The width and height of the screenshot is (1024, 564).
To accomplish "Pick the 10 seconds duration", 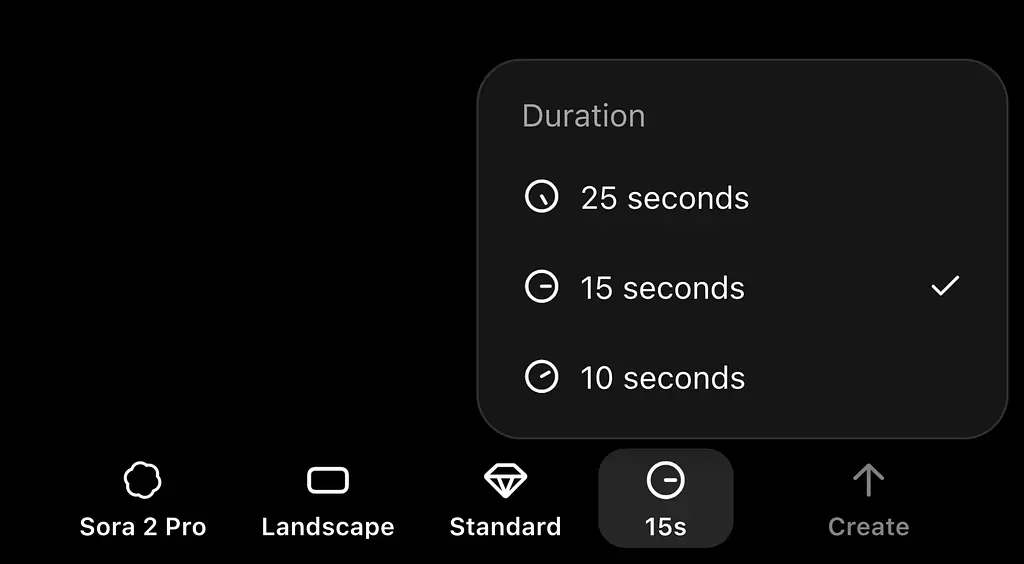I will [662, 378].
